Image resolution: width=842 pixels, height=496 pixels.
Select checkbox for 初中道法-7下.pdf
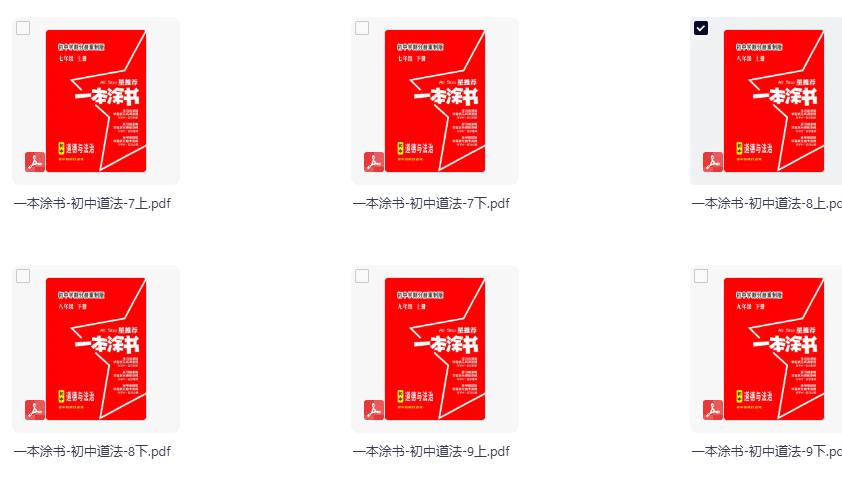click(362, 28)
